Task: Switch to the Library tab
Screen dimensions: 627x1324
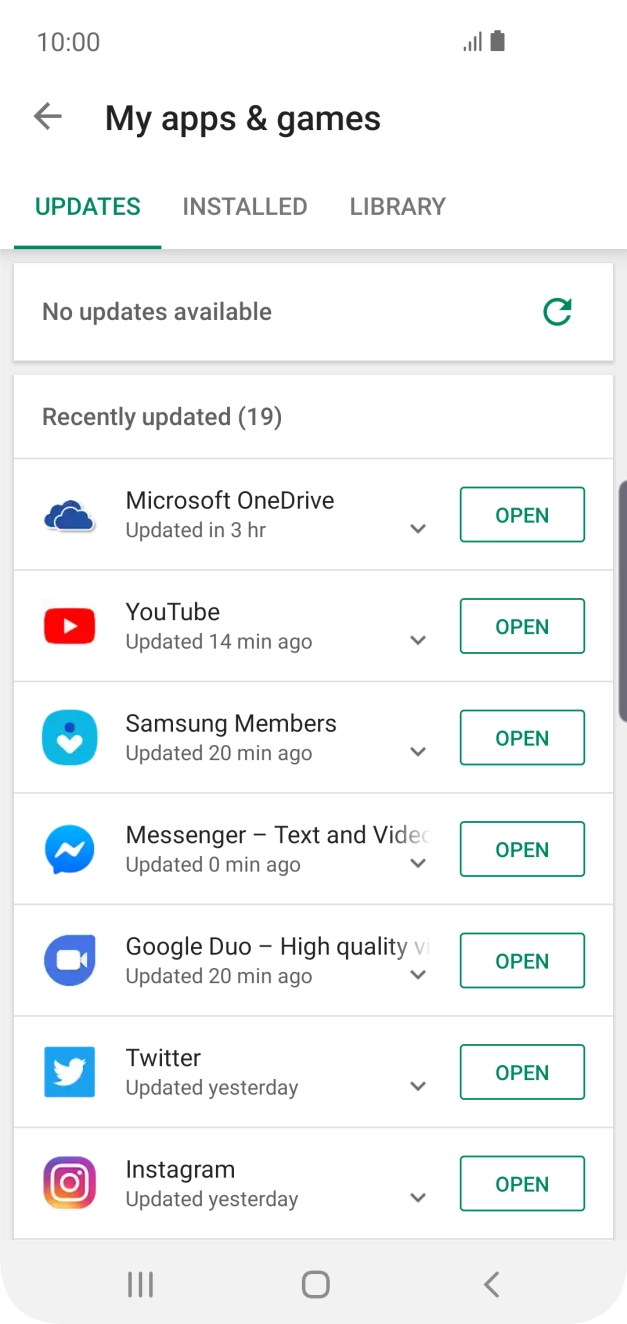Action: tap(397, 207)
